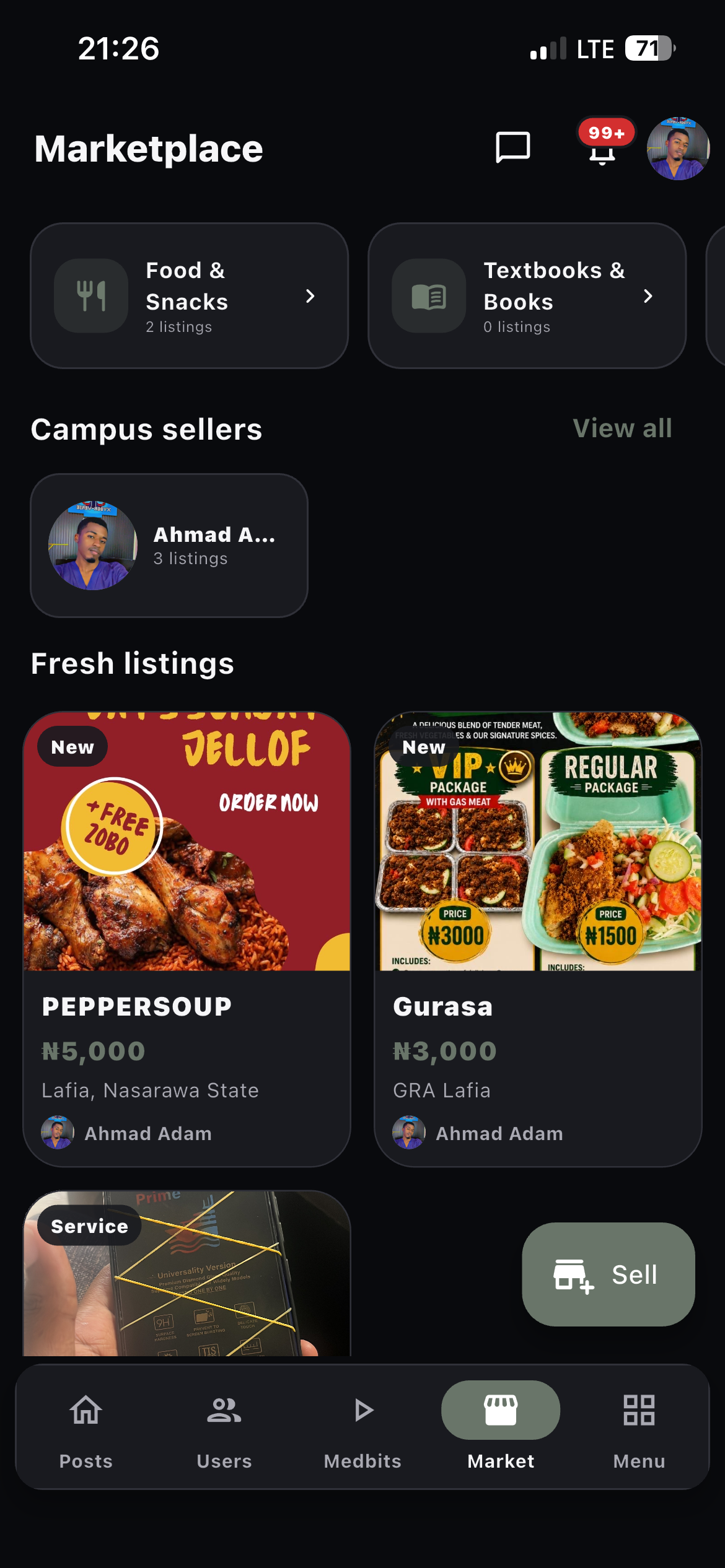Tap the Sell button
This screenshot has height=1568, width=725.
(609, 1274)
